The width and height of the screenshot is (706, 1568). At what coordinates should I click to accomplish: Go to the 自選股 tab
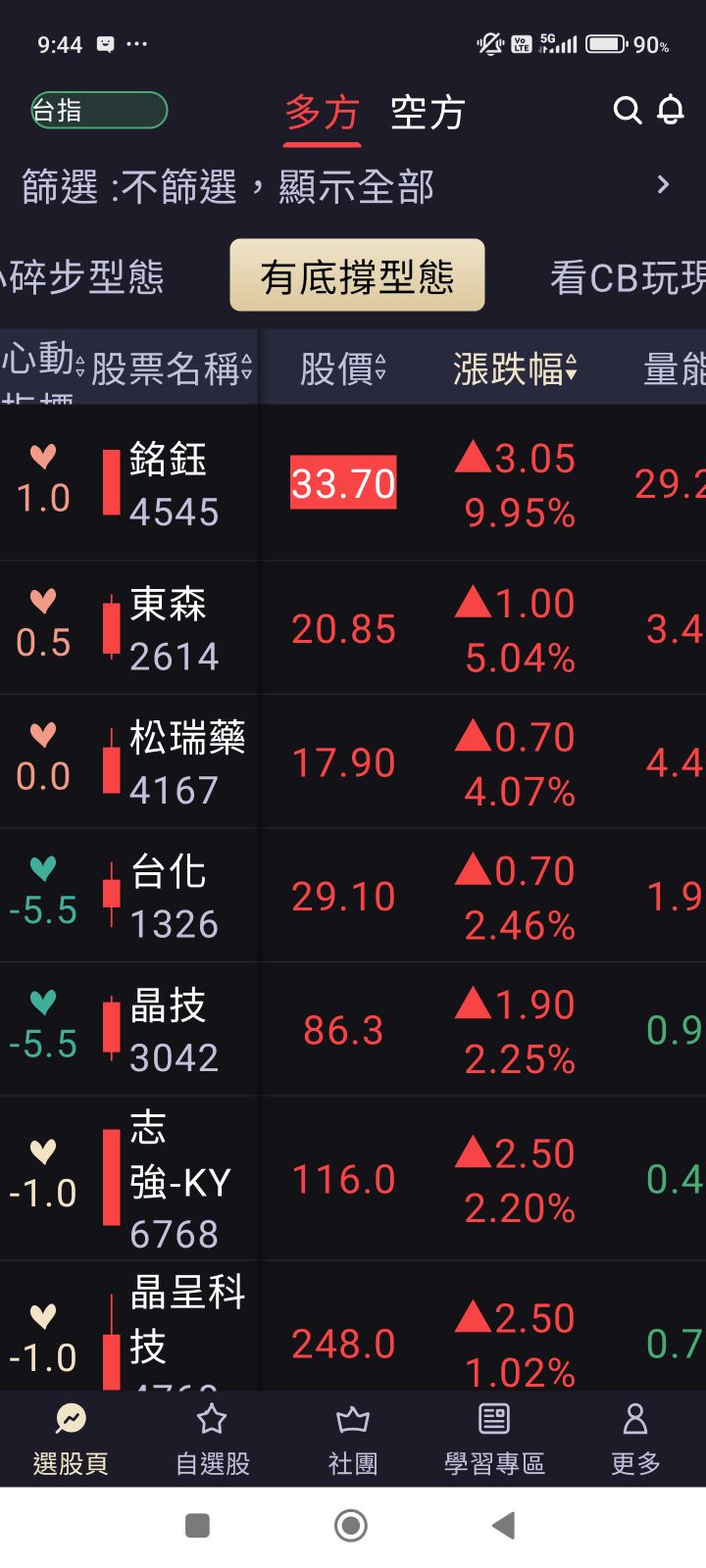pos(212,1439)
